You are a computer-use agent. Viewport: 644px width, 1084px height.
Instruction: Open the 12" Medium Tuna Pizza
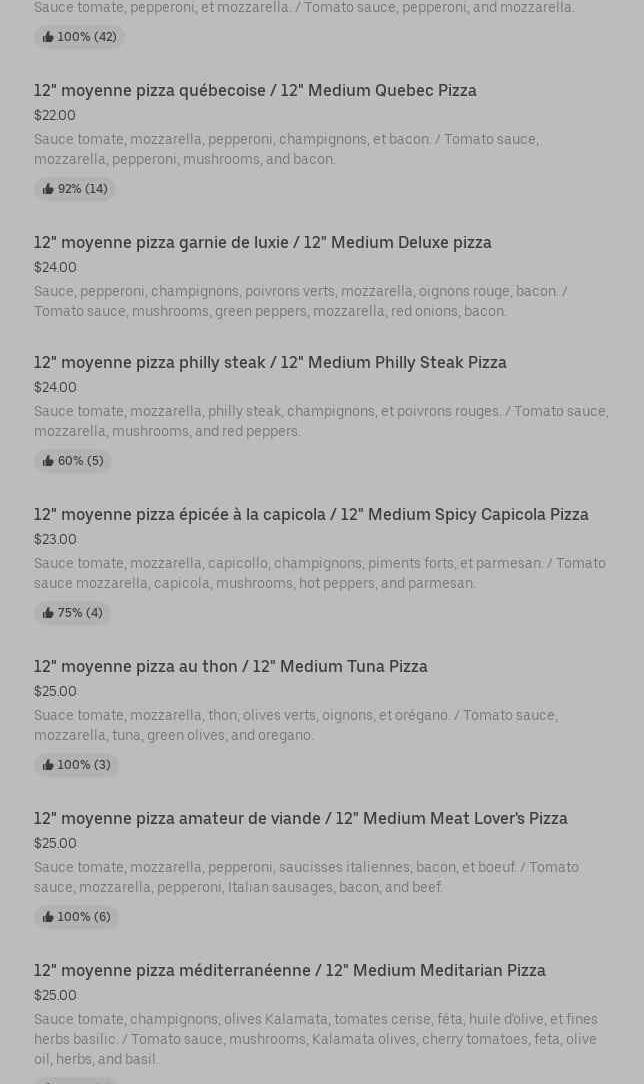point(230,667)
